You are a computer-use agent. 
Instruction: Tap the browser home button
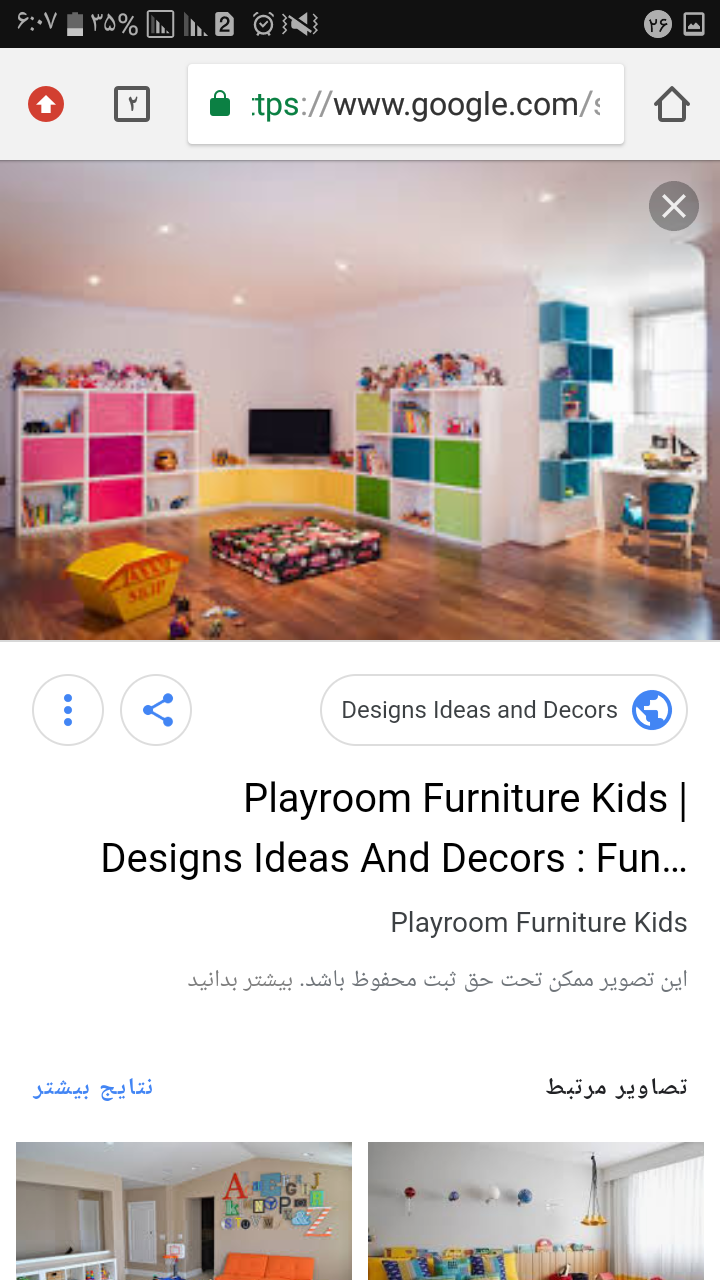tap(671, 104)
